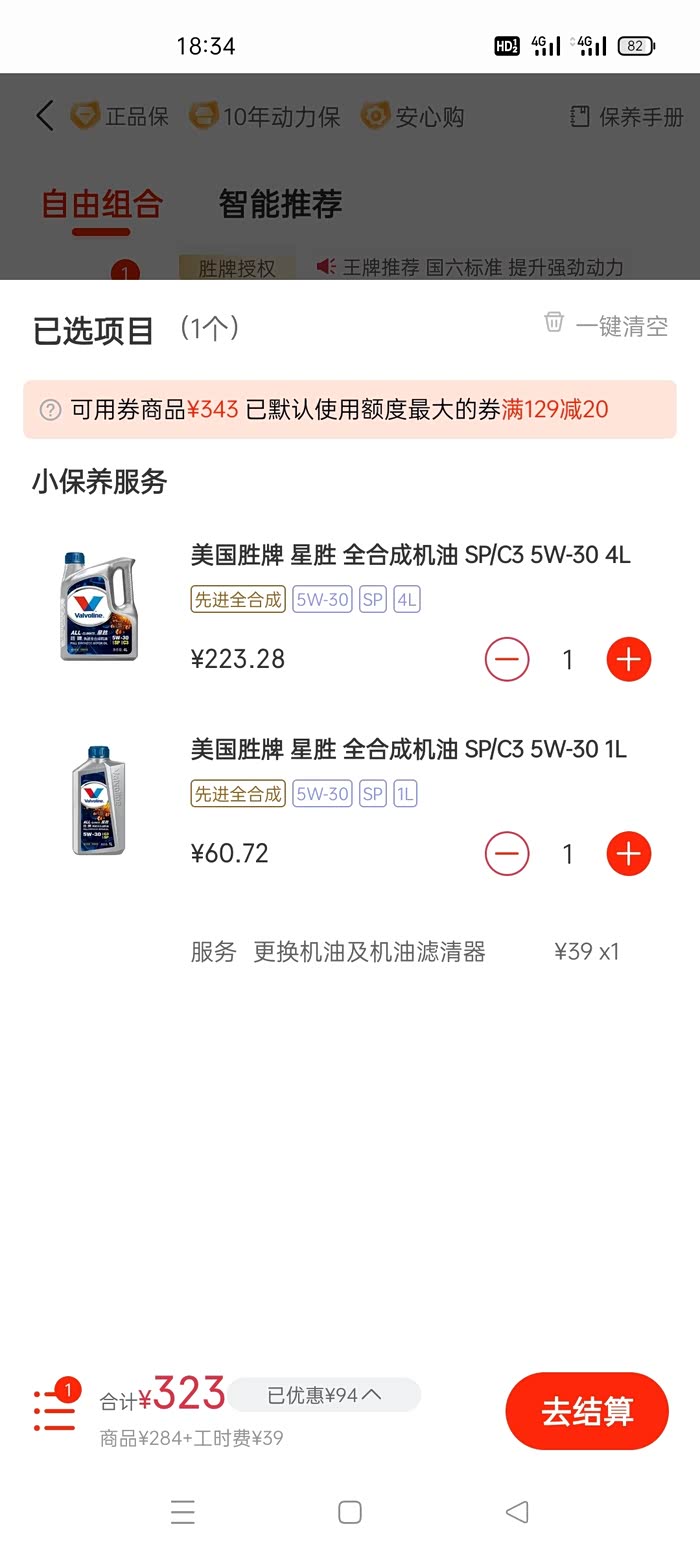Open the 4L Valvoline oil product image

(99, 606)
